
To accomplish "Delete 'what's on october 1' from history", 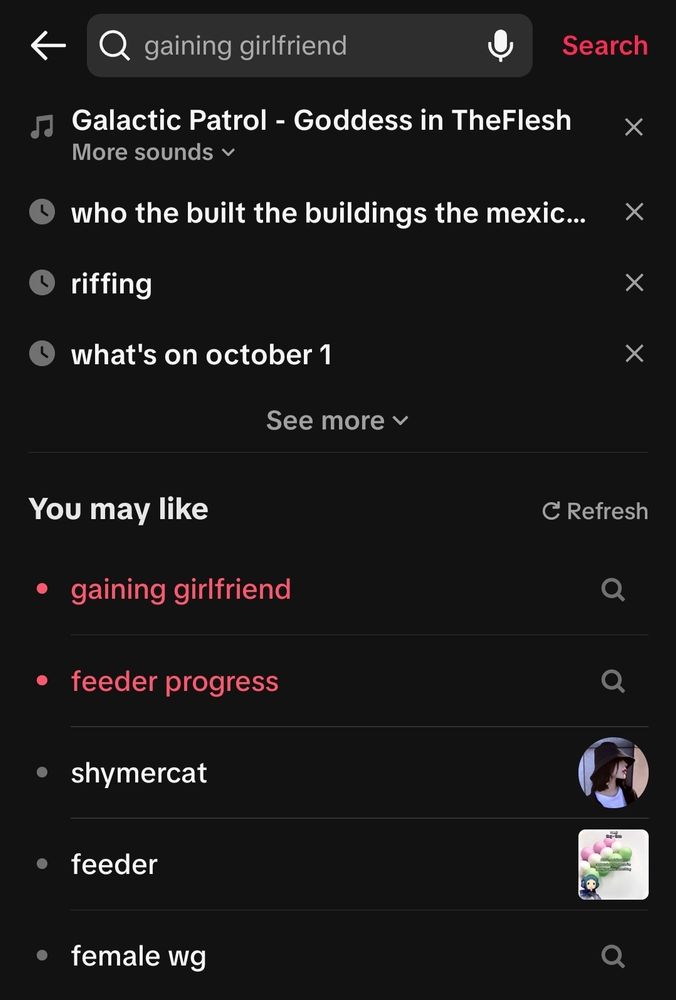I will pyautogui.click(x=633, y=354).
